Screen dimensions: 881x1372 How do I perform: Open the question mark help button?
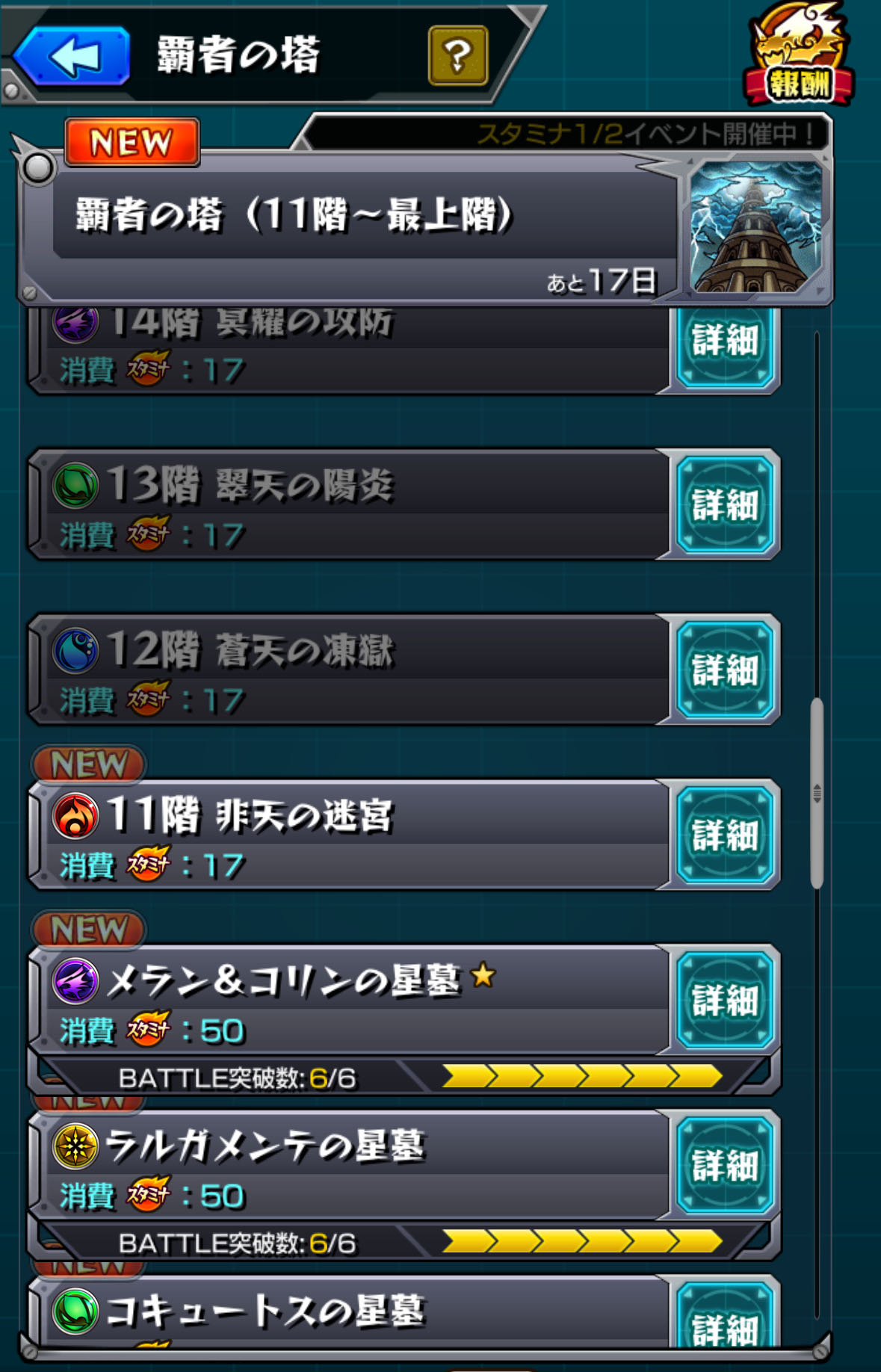458,55
